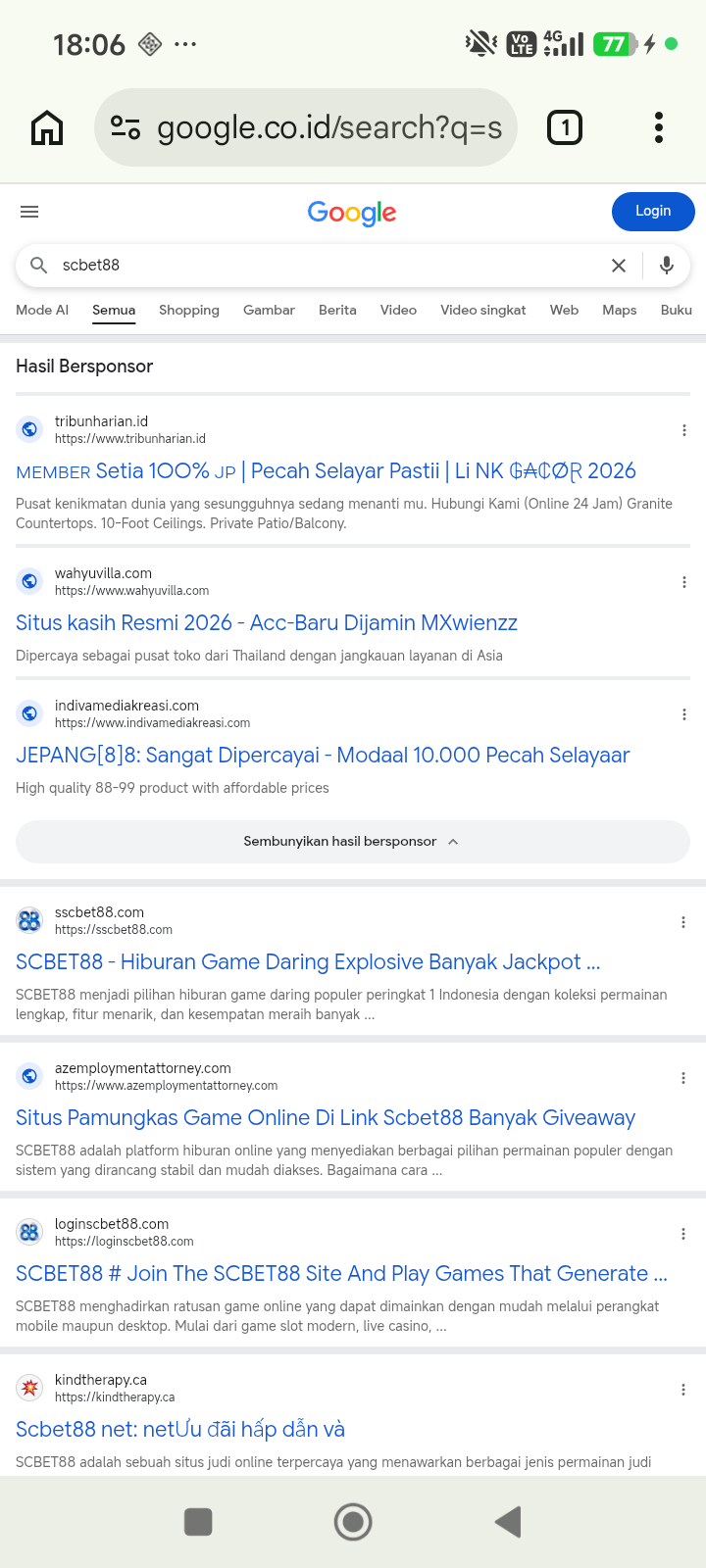The image size is (706, 1568).
Task: Tap the browser address bar
Action: coord(305,127)
